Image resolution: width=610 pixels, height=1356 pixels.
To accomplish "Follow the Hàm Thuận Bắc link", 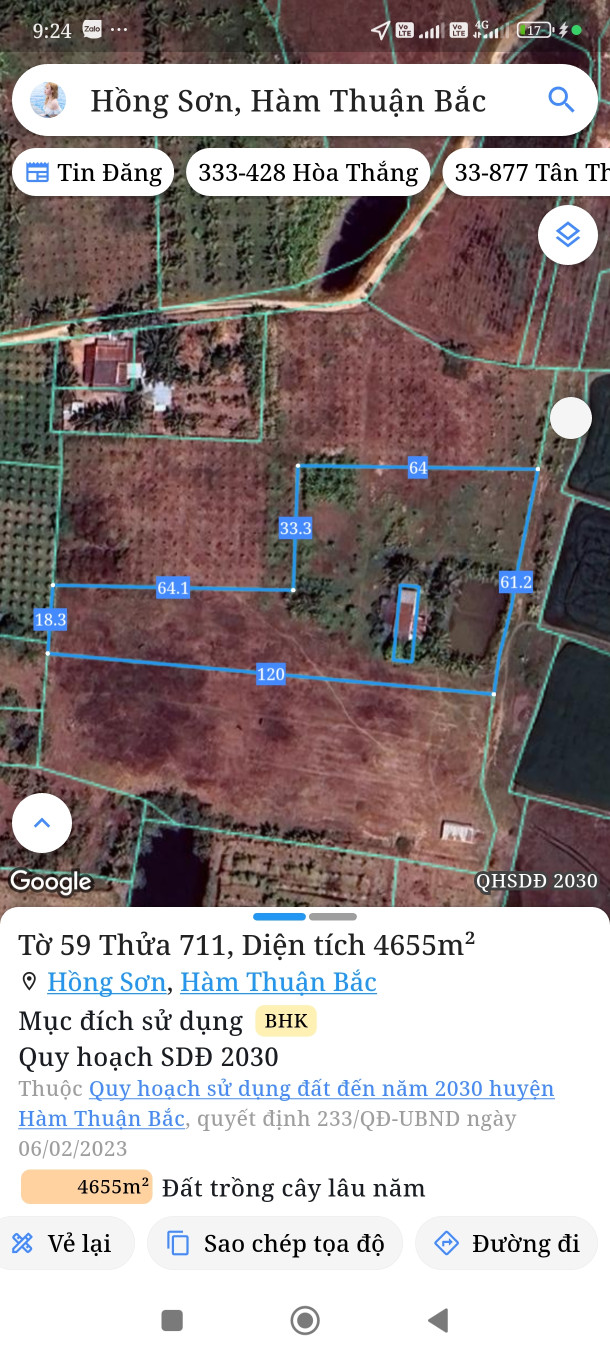I will [278, 982].
